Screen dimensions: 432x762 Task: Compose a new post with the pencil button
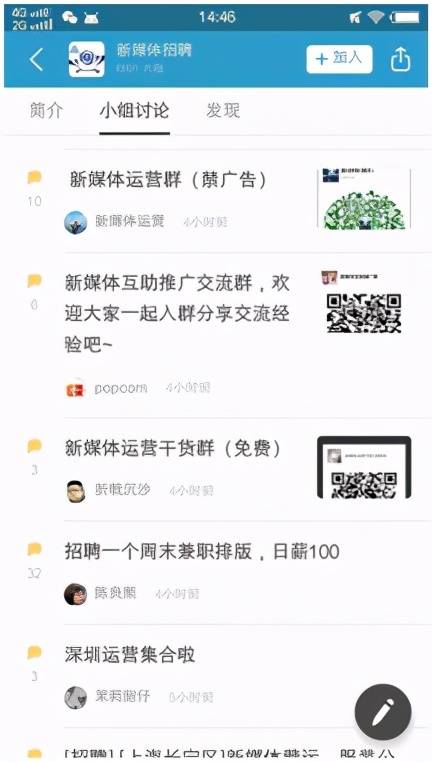383,712
